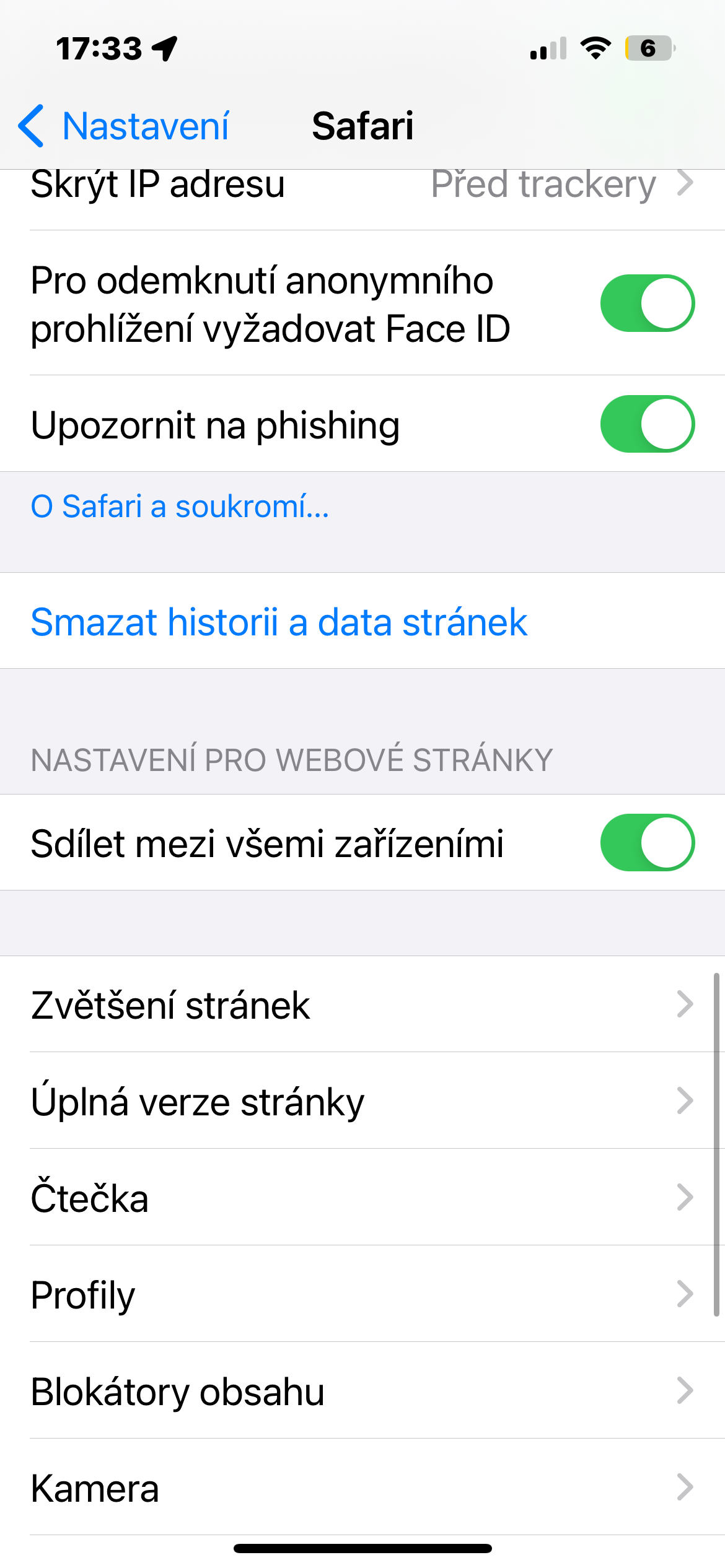The width and height of the screenshot is (725, 1568).
Task: Open Blokátory obsahu settings
Action: click(362, 1391)
